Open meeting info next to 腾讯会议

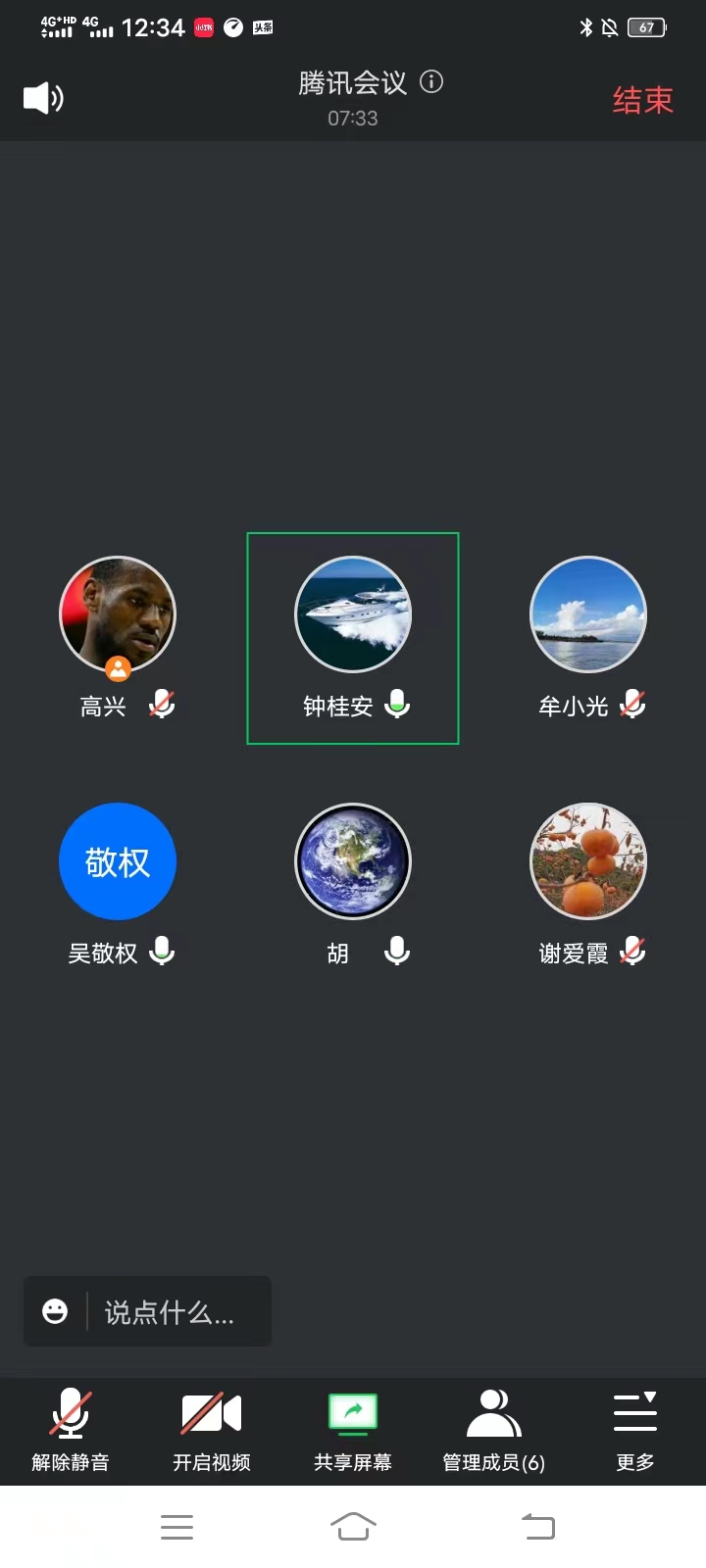pyautogui.click(x=431, y=81)
